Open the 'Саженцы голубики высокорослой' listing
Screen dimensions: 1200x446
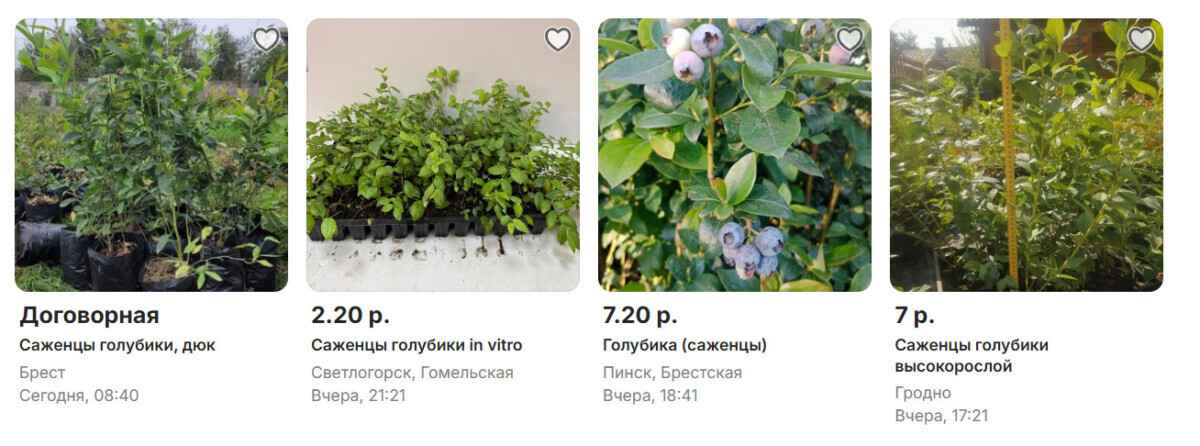tap(971, 355)
